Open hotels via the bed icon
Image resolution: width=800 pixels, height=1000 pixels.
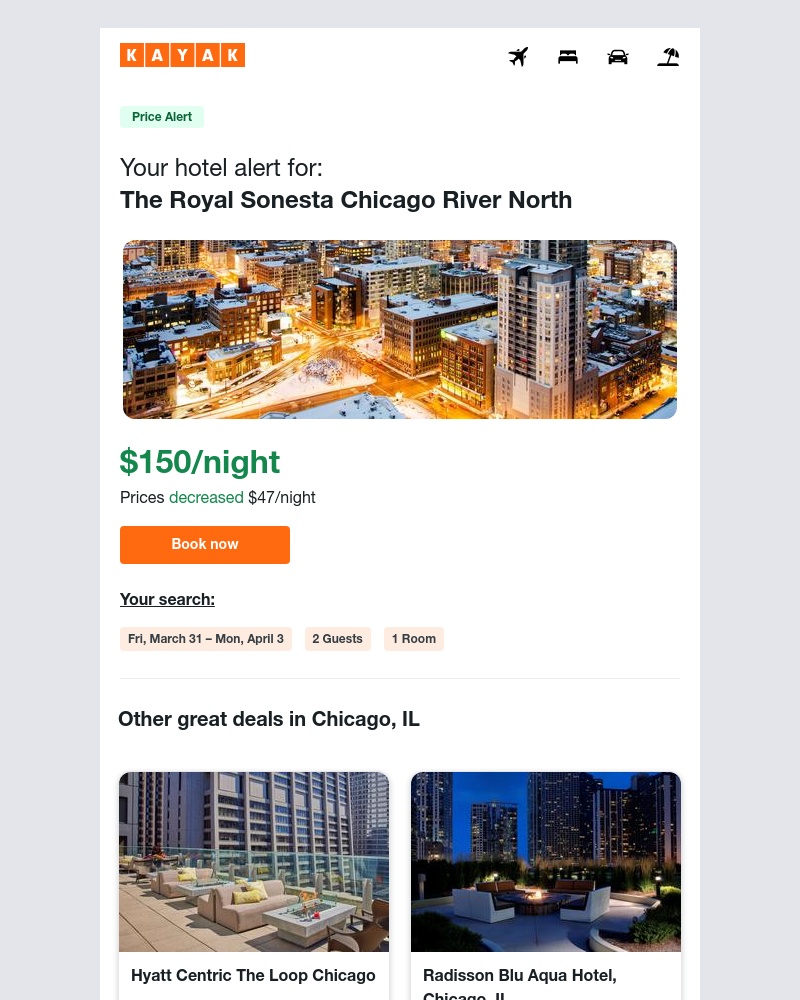click(x=568, y=57)
